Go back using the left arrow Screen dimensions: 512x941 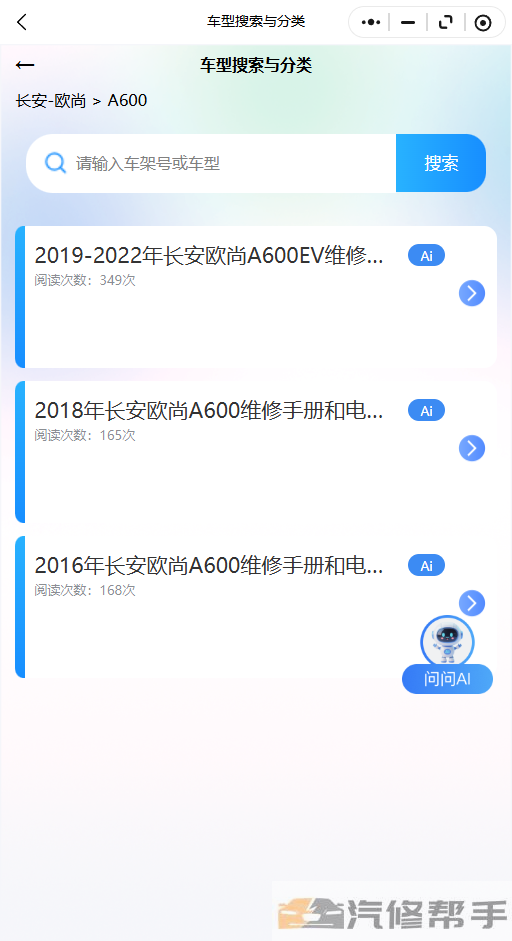click(25, 65)
